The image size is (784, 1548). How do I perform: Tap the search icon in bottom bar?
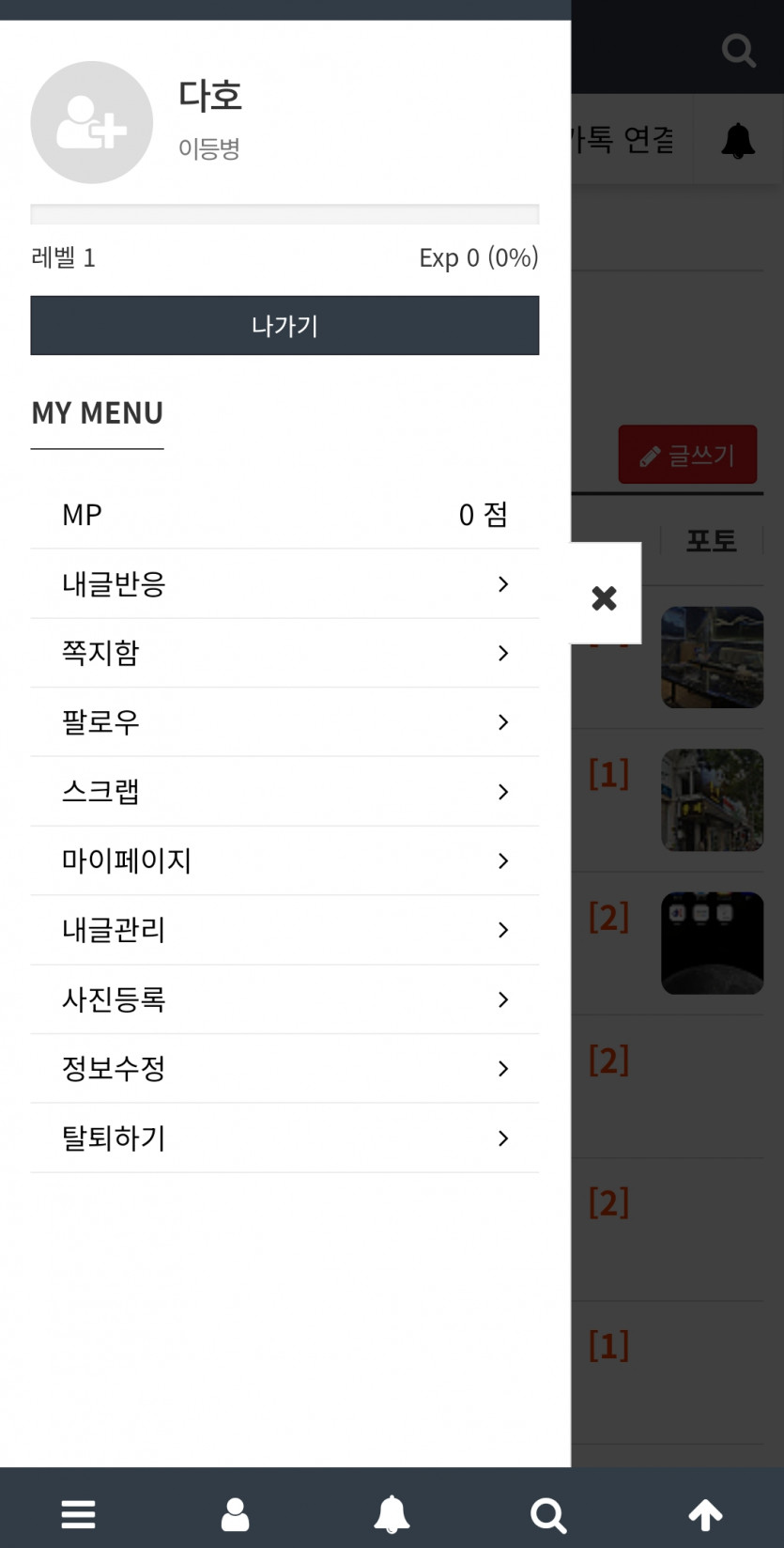point(548,1514)
